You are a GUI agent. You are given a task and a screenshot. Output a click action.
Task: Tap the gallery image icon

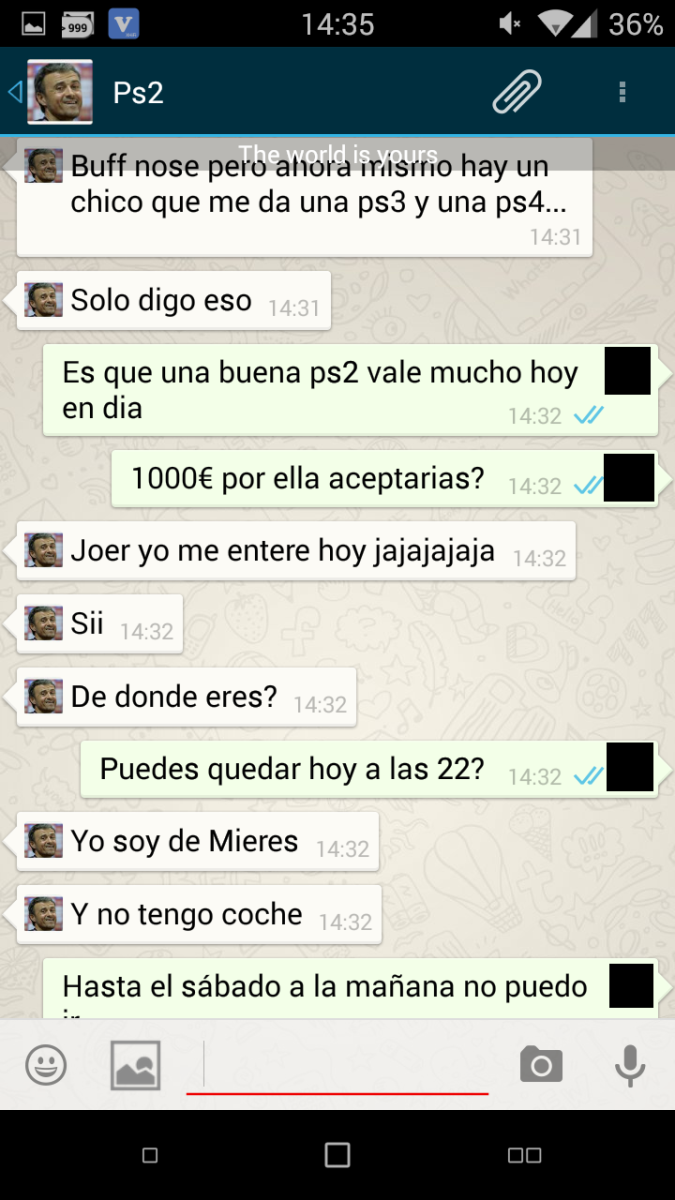click(135, 1065)
